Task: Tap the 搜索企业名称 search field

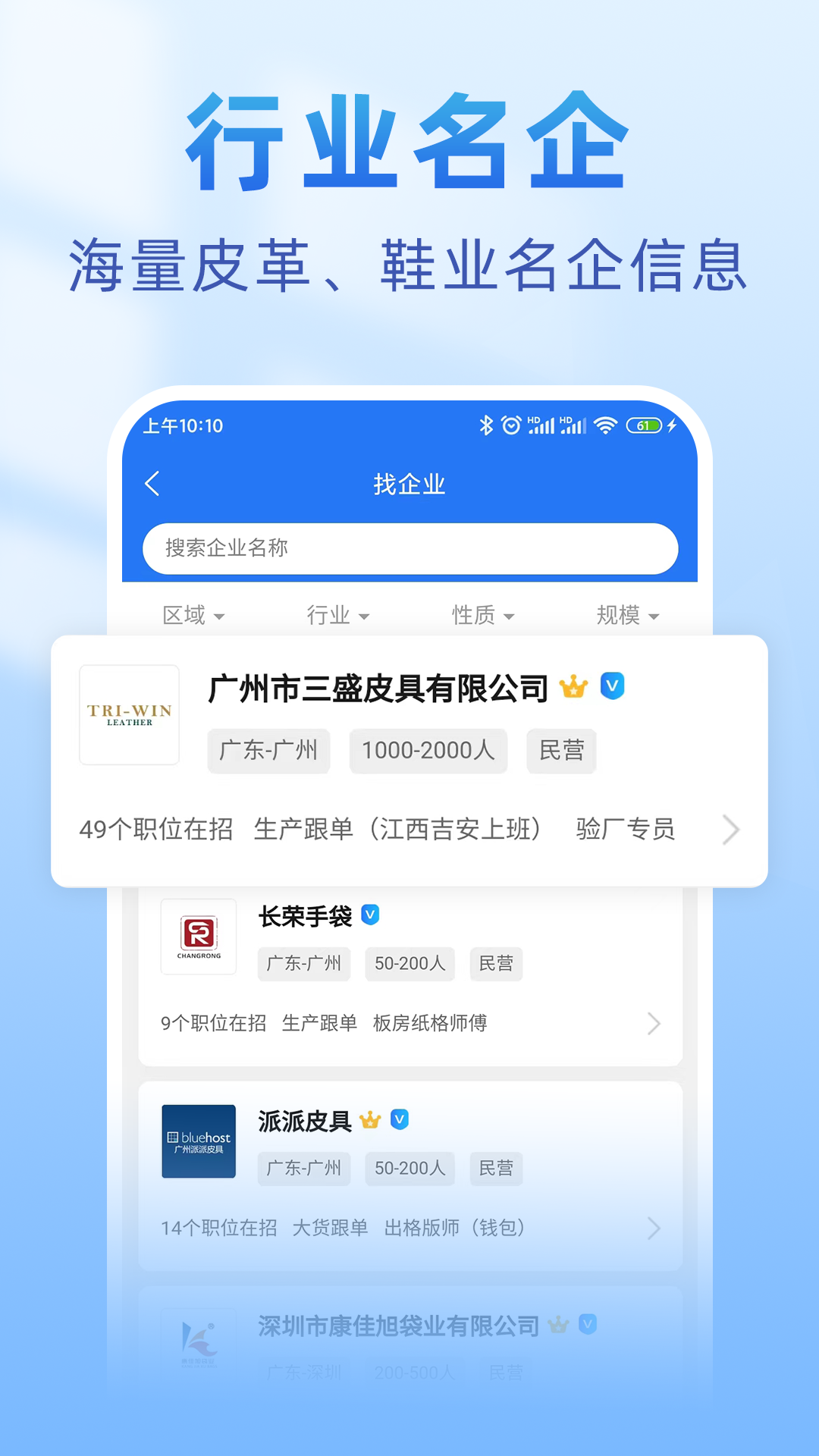Action: (409, 548)
